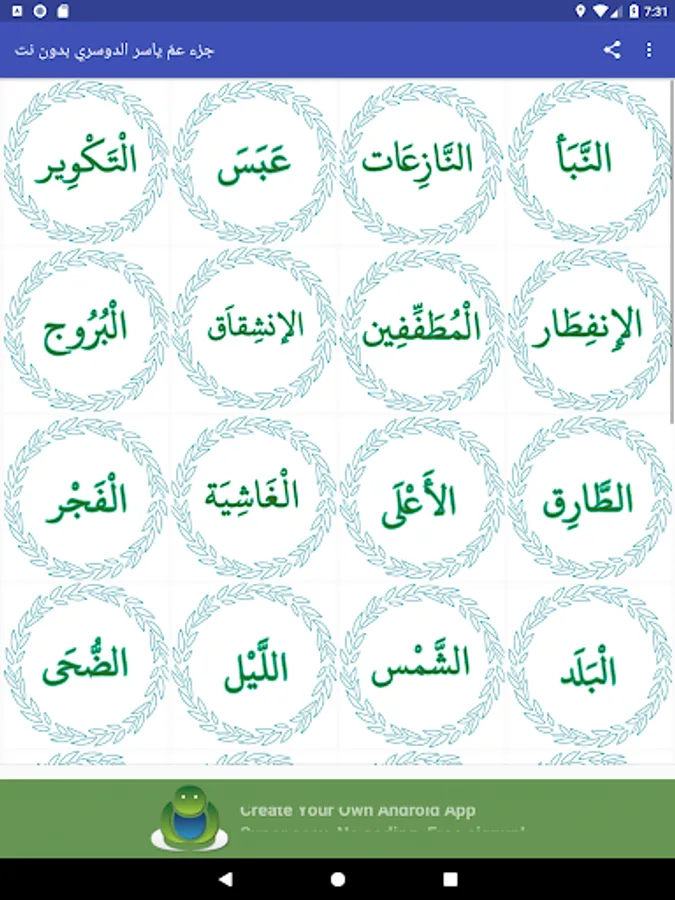This screenshot has height=900, width=675.
Task: Select surah الغاشية
Action: click(x=253, y=499)
